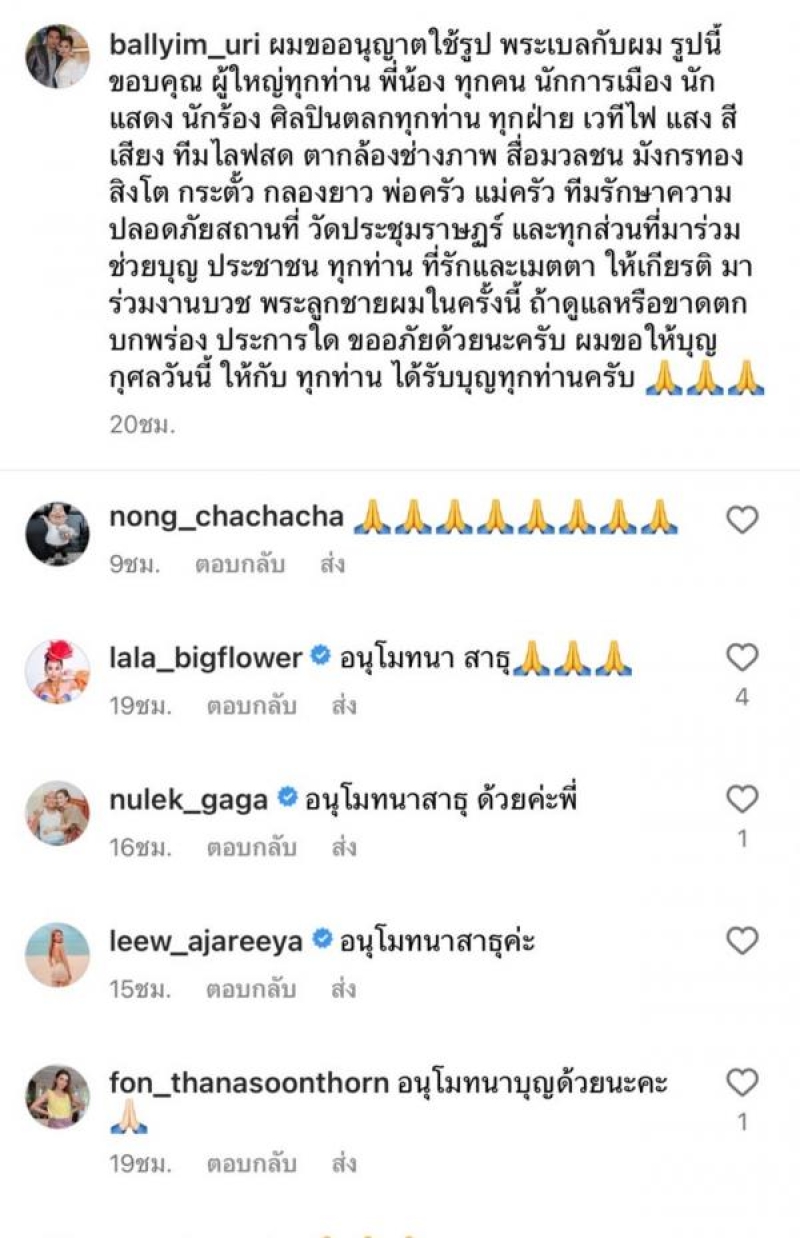
Task: Reply (ตอบกลับ) to fon_thanasoonthorn's comment
Action: pos(252,1164)
